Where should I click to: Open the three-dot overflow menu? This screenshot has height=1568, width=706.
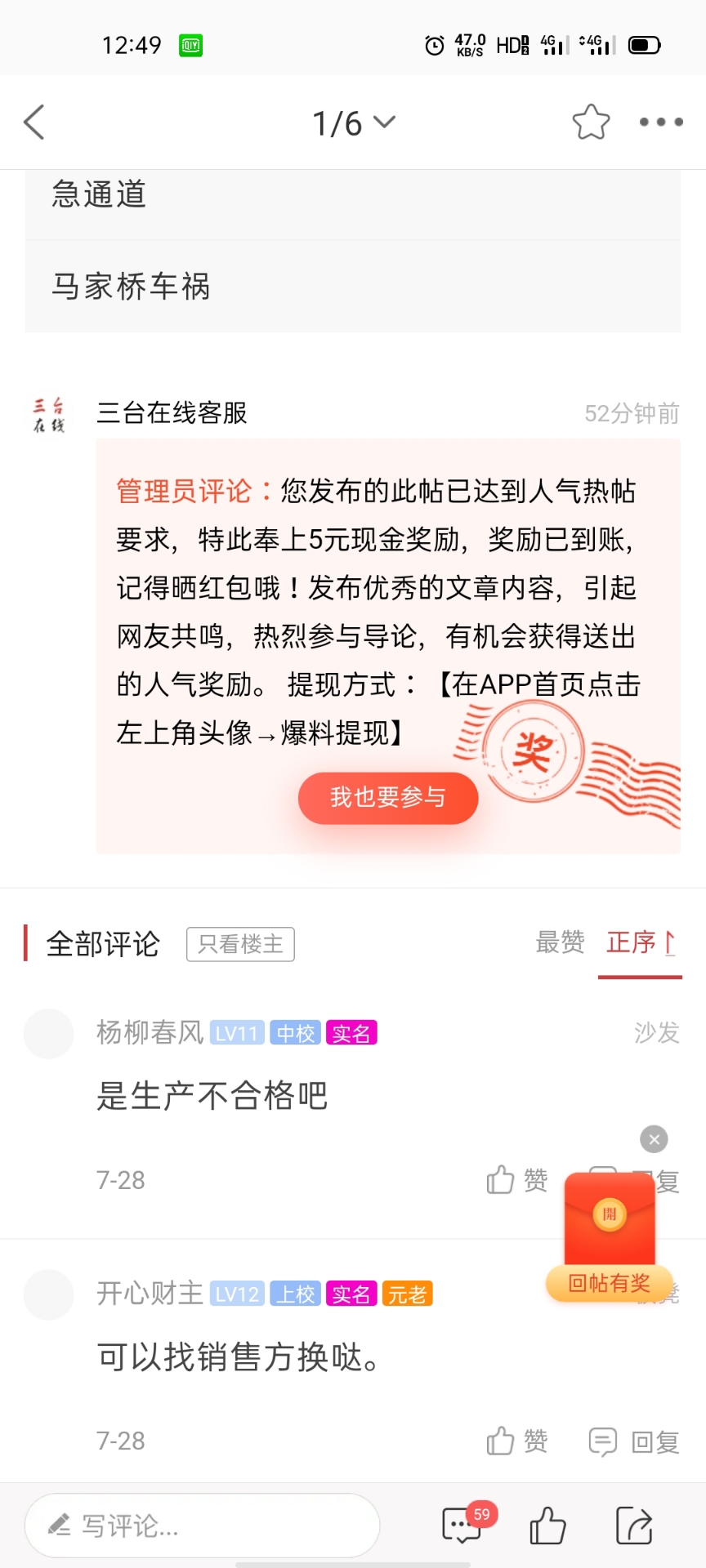(x=660, y=122)
